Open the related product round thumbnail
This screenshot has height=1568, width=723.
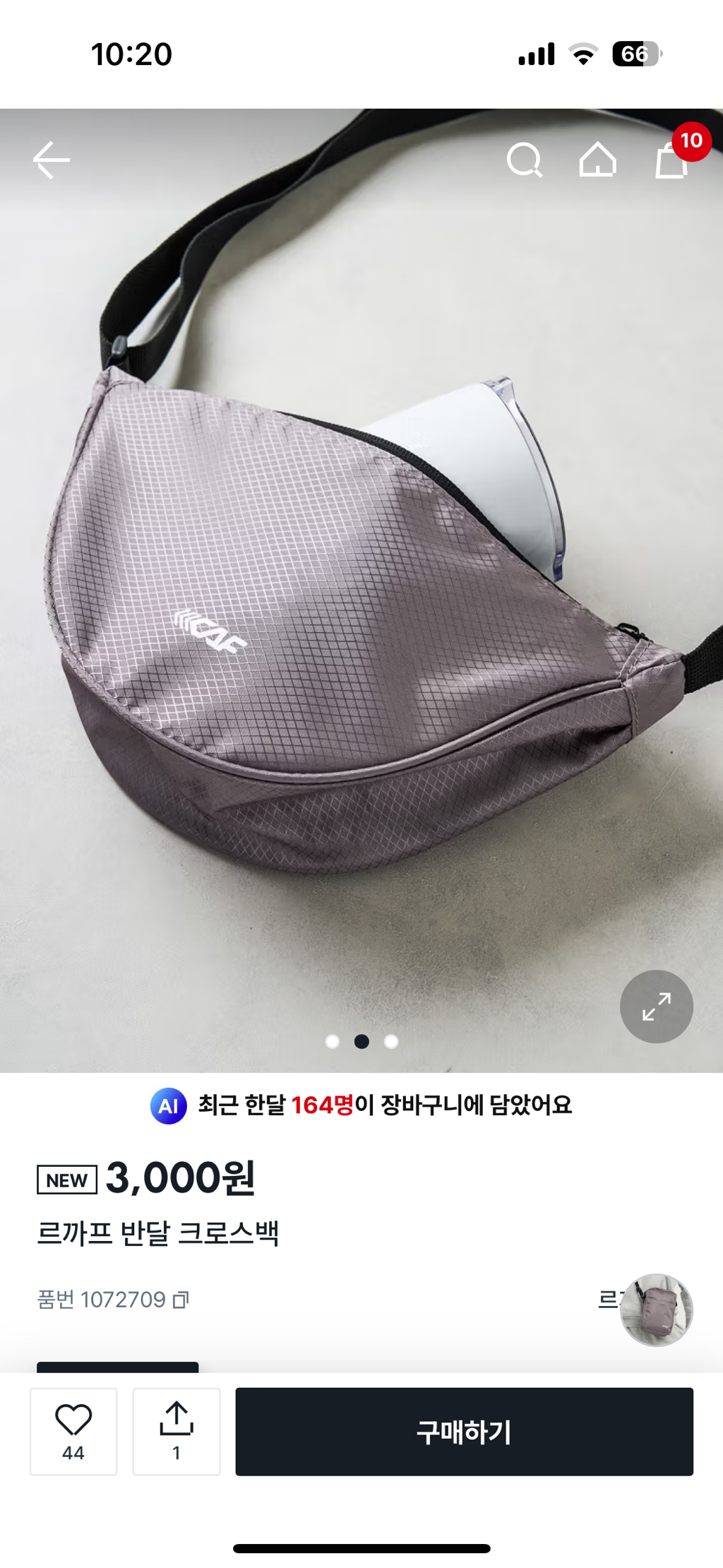point(656,1310)
